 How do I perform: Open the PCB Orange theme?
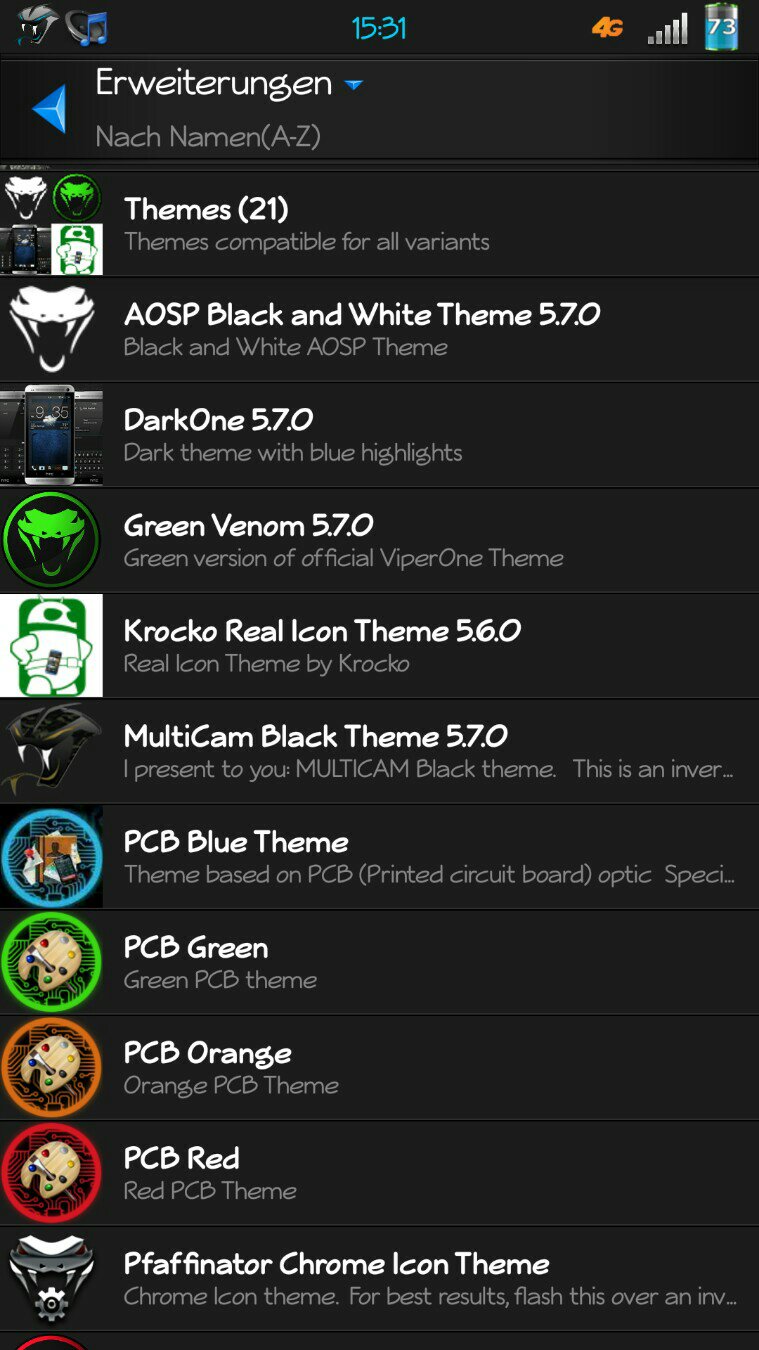pyautogui.click(x=379, y=1068)
